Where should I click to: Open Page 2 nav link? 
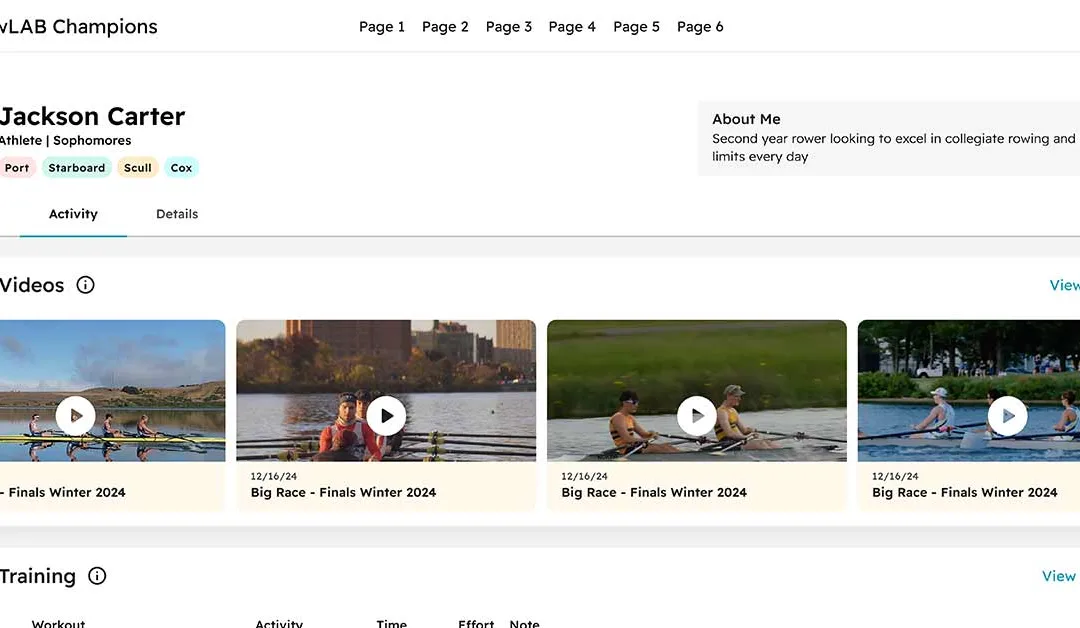(x=445, y=27)
